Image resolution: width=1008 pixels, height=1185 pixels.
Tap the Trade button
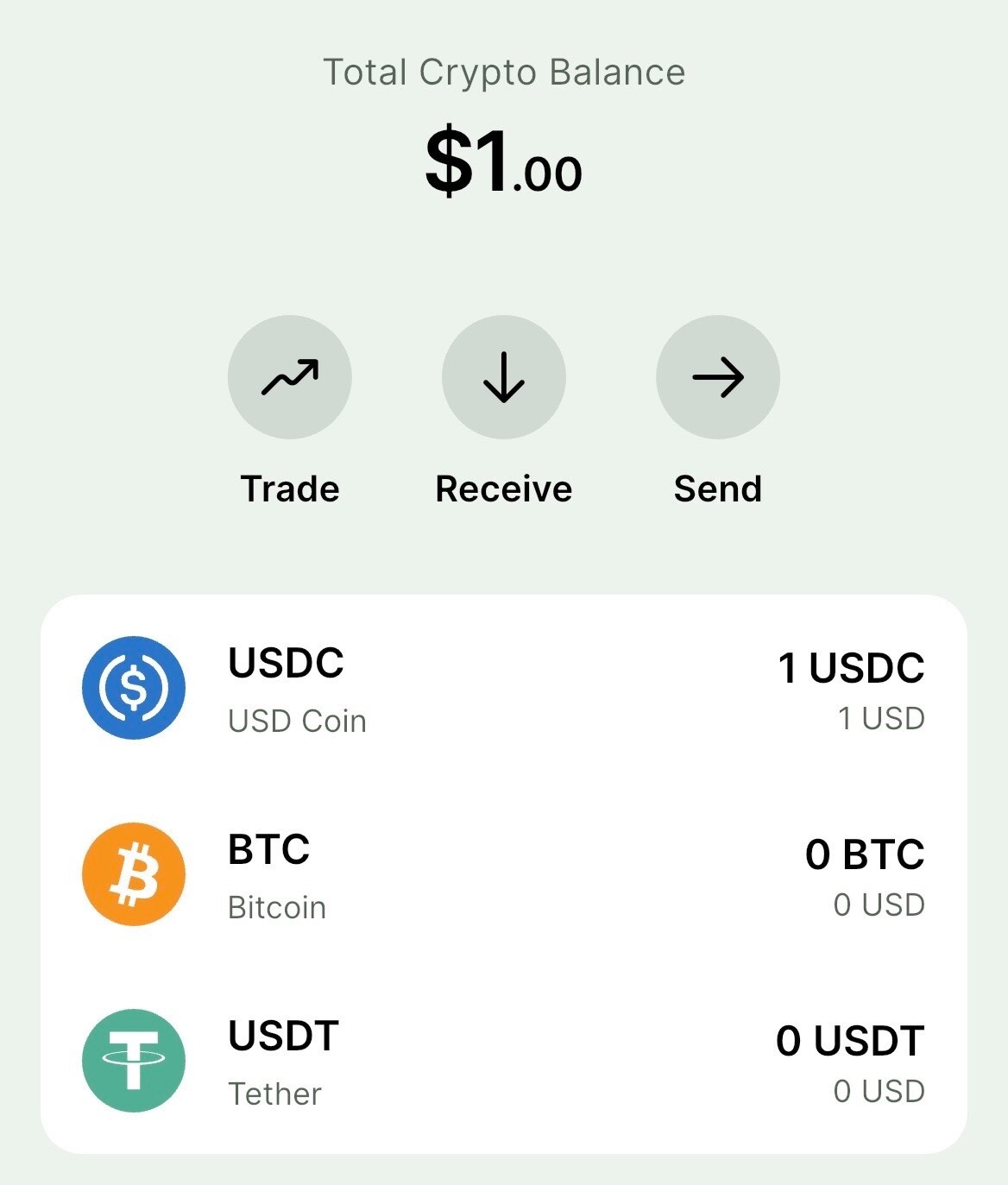[x=289, y=377]
